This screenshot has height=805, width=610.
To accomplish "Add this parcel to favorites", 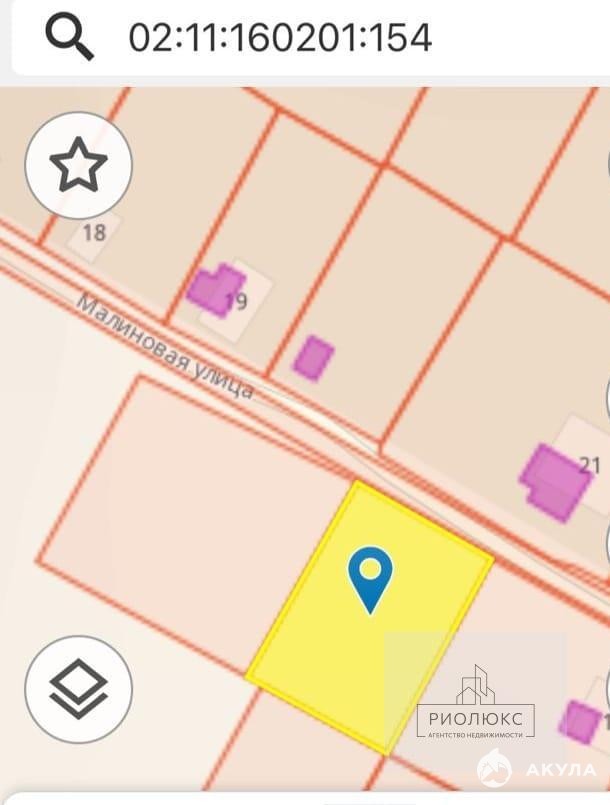I will coord(78,166).
